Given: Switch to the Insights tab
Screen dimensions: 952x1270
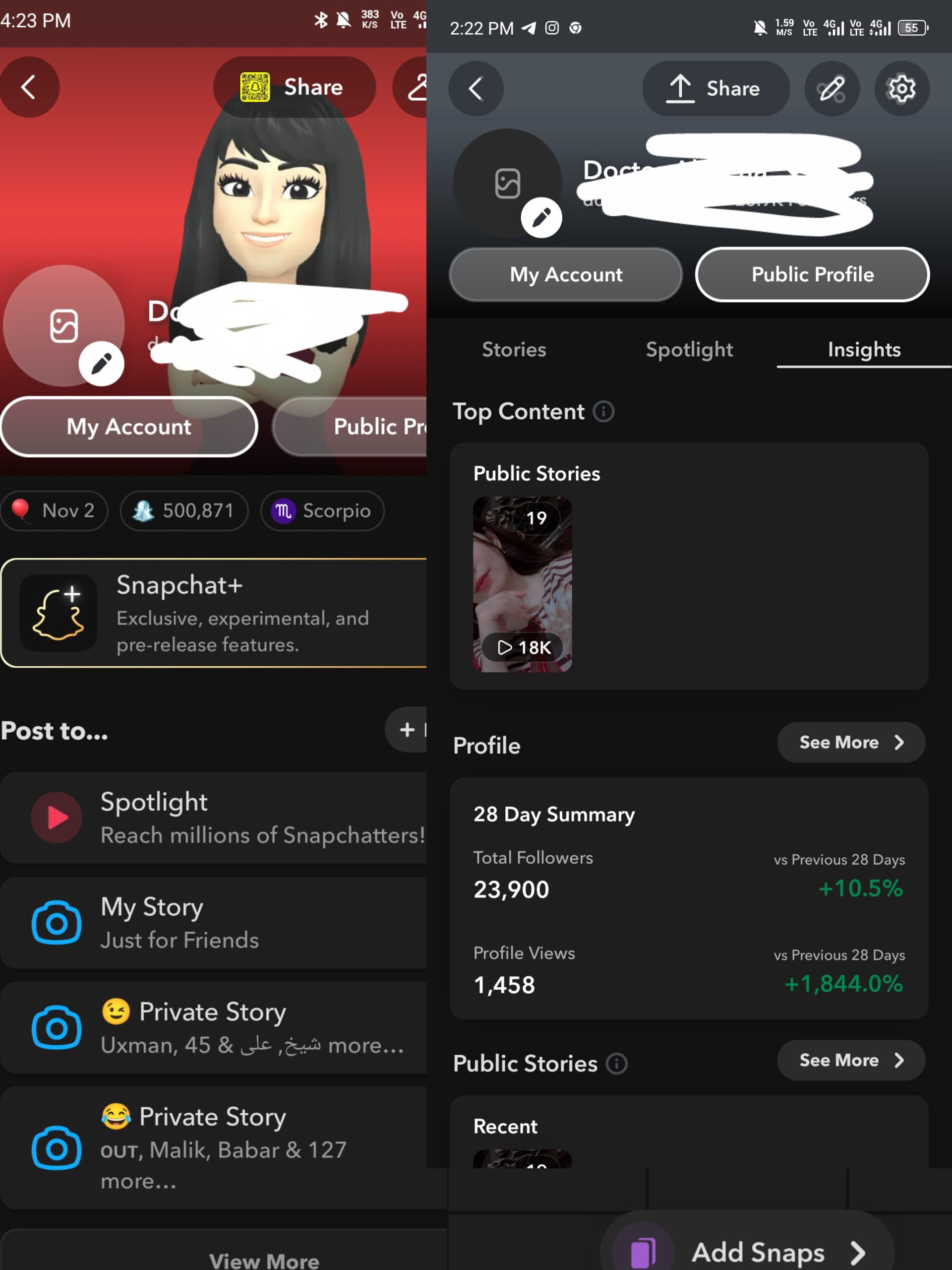Looking at the screenshot, I should click(864, 350).
